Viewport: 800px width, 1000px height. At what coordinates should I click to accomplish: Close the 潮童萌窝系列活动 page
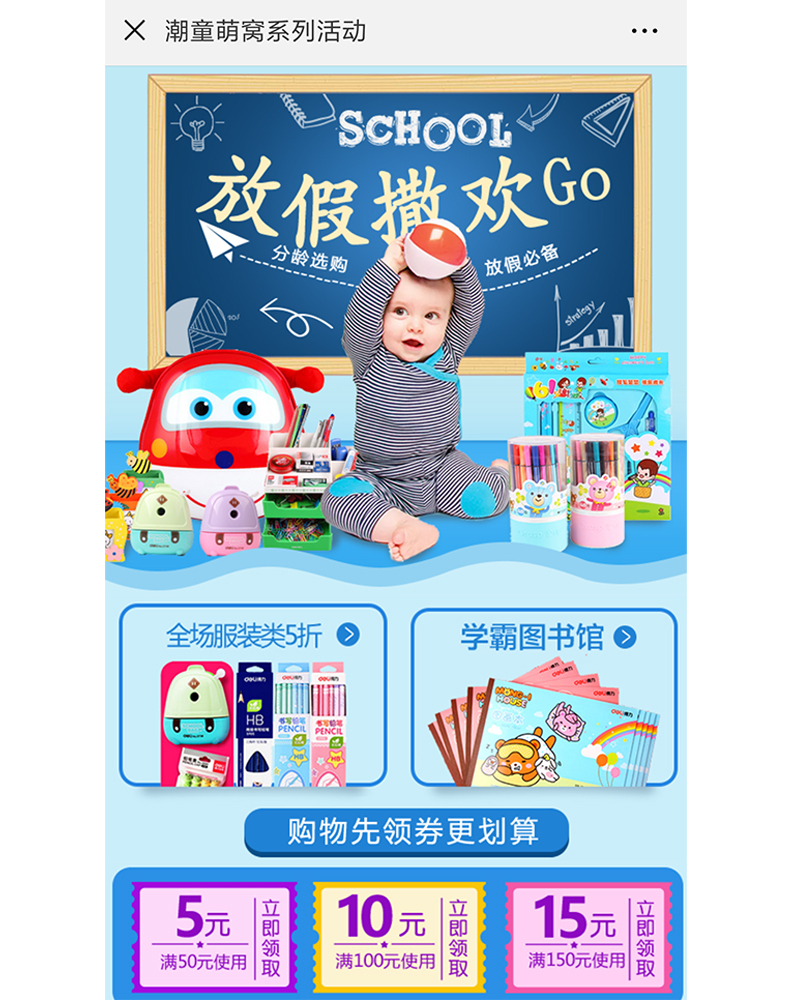(135, 31)
